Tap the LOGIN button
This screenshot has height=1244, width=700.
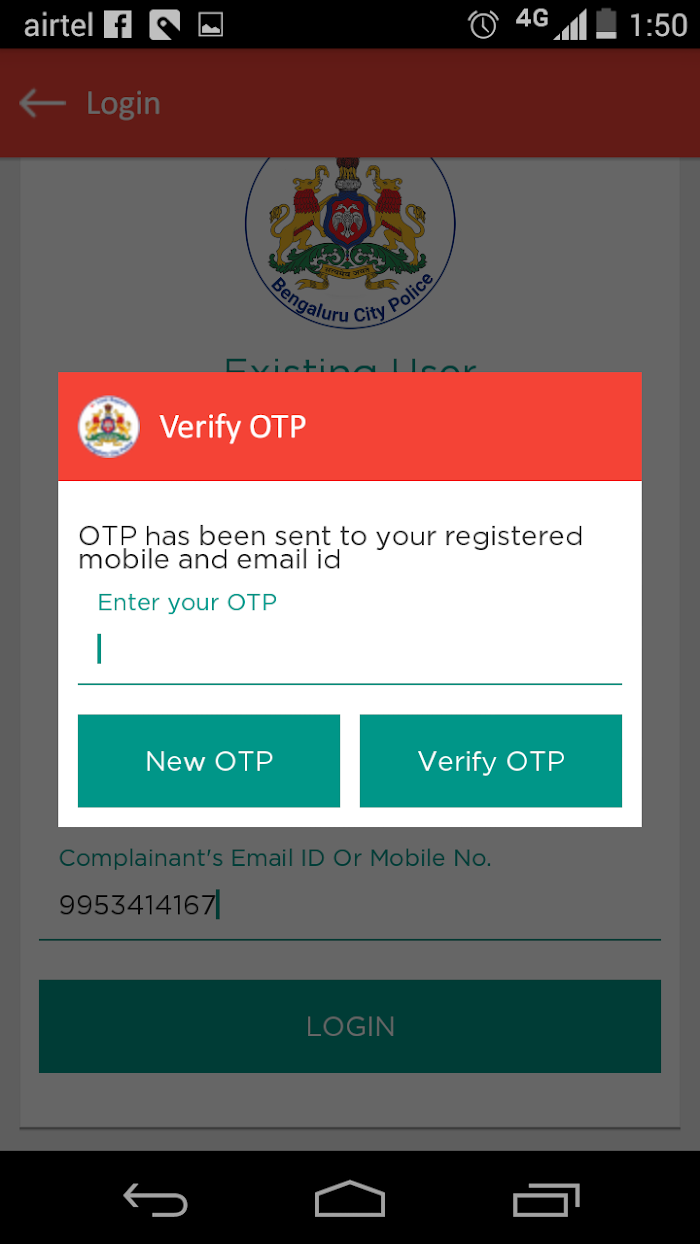[x=350, y=1026]
